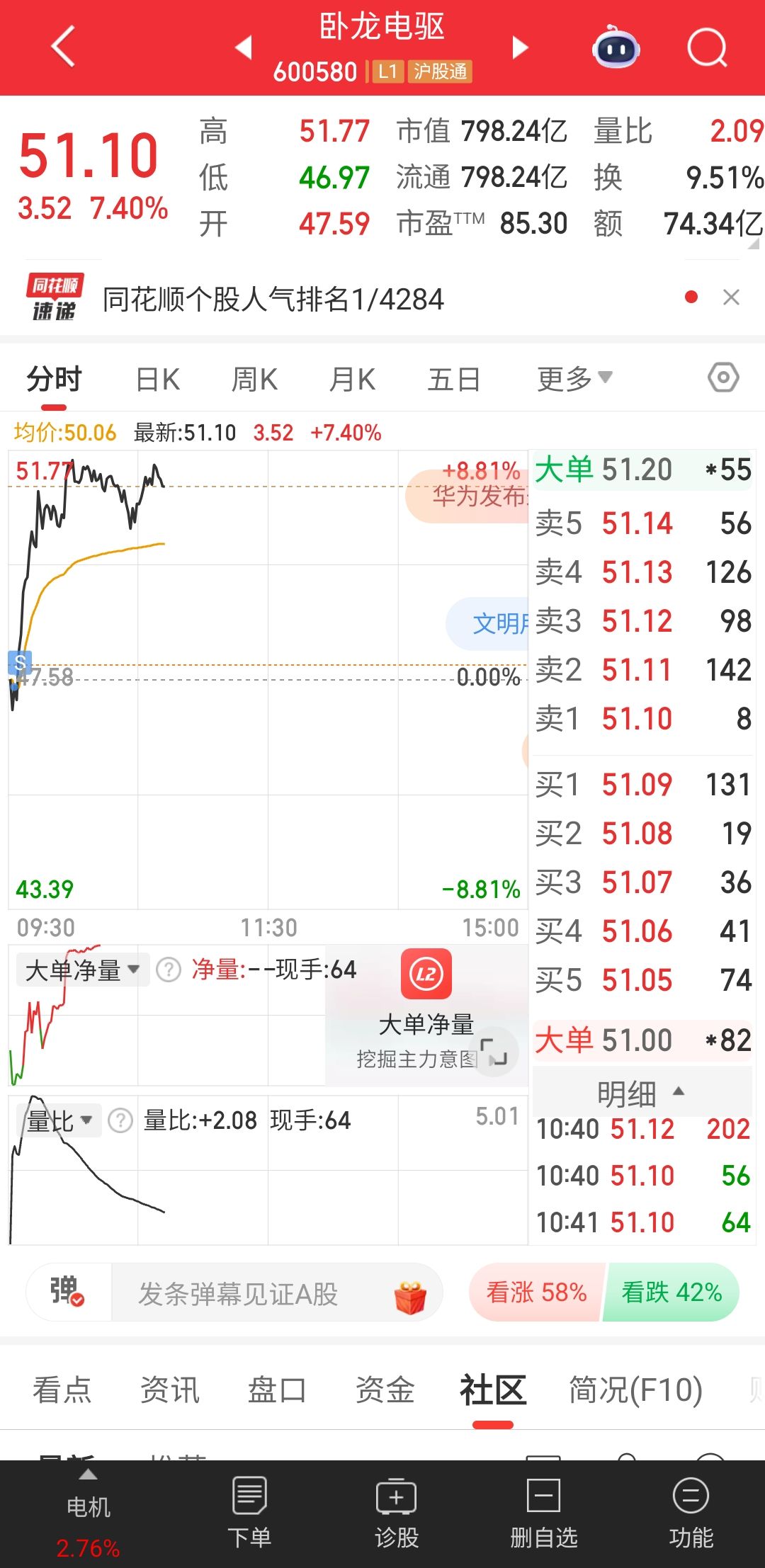Show the 月K chart tab
The width and height of the screenshot is (765, 1568).
pyautogui.click(x=352, y=380)
